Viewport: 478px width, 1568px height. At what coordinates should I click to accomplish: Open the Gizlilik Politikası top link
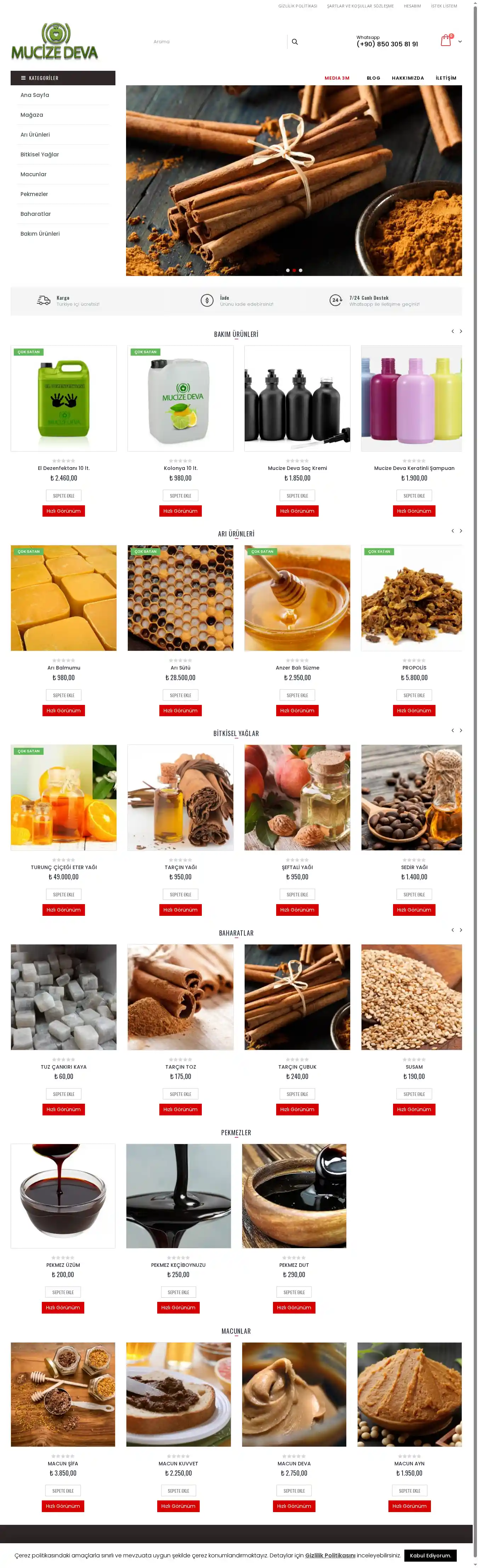pyautogui.click(x=297, y=6)
